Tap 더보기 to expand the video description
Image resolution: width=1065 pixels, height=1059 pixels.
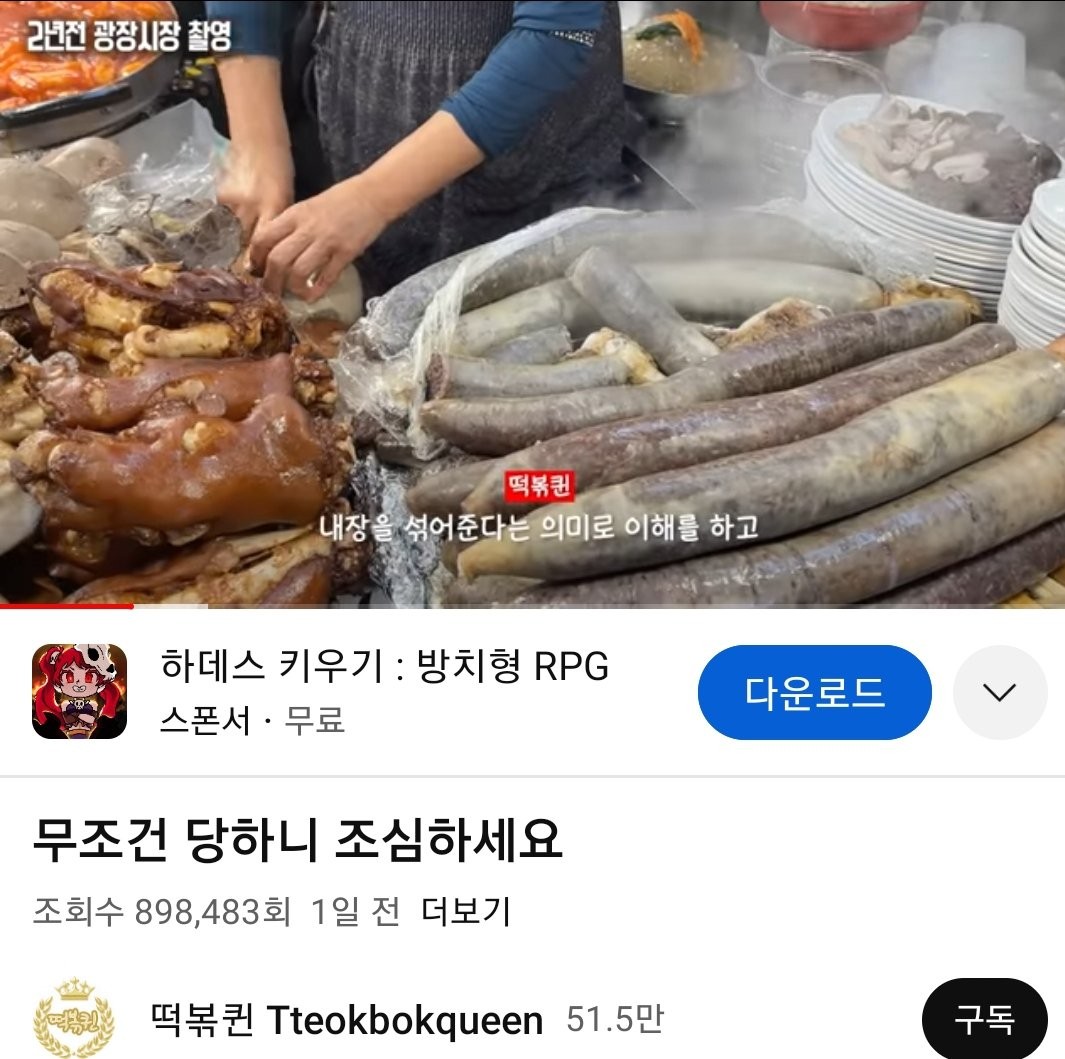[x=466, y=911]
